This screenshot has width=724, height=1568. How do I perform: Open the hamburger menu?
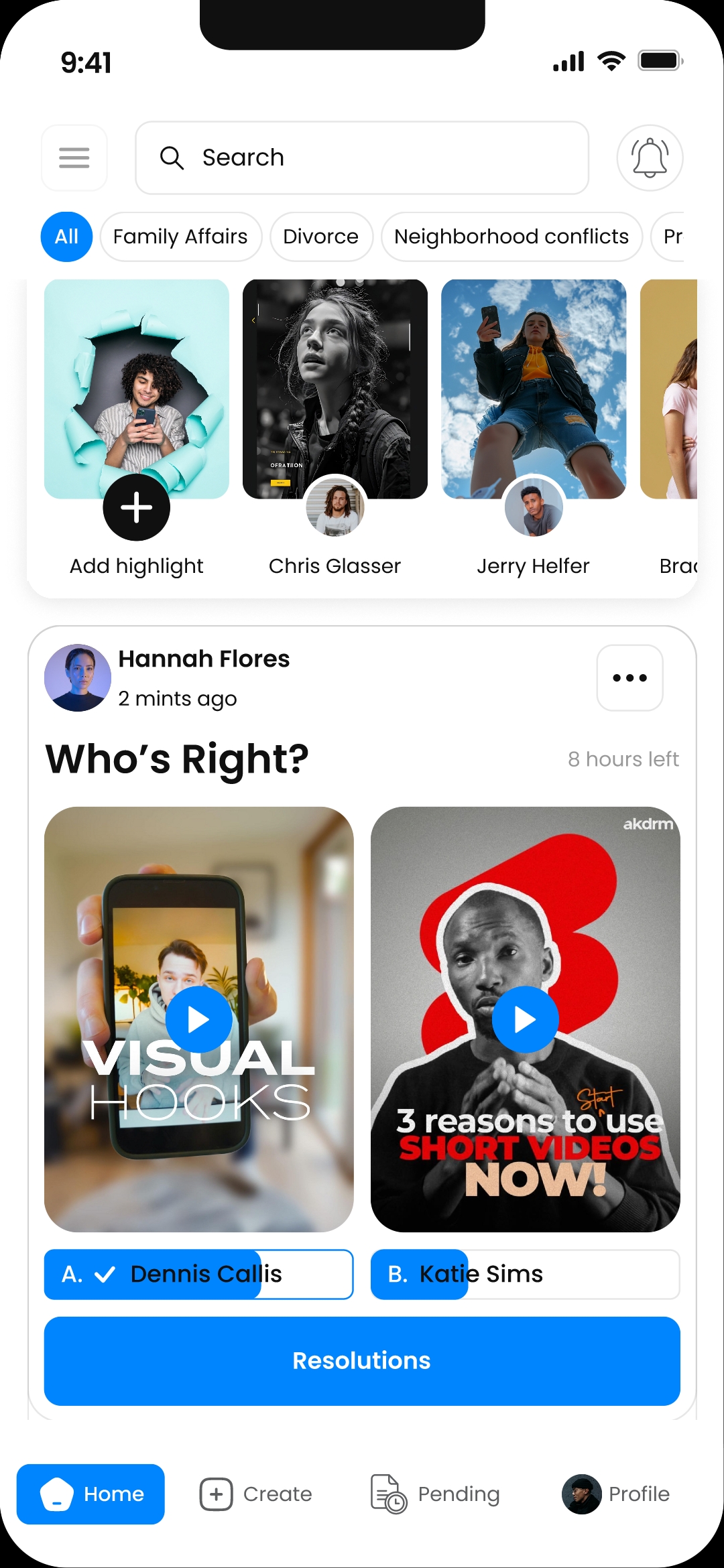click(74, 157)
